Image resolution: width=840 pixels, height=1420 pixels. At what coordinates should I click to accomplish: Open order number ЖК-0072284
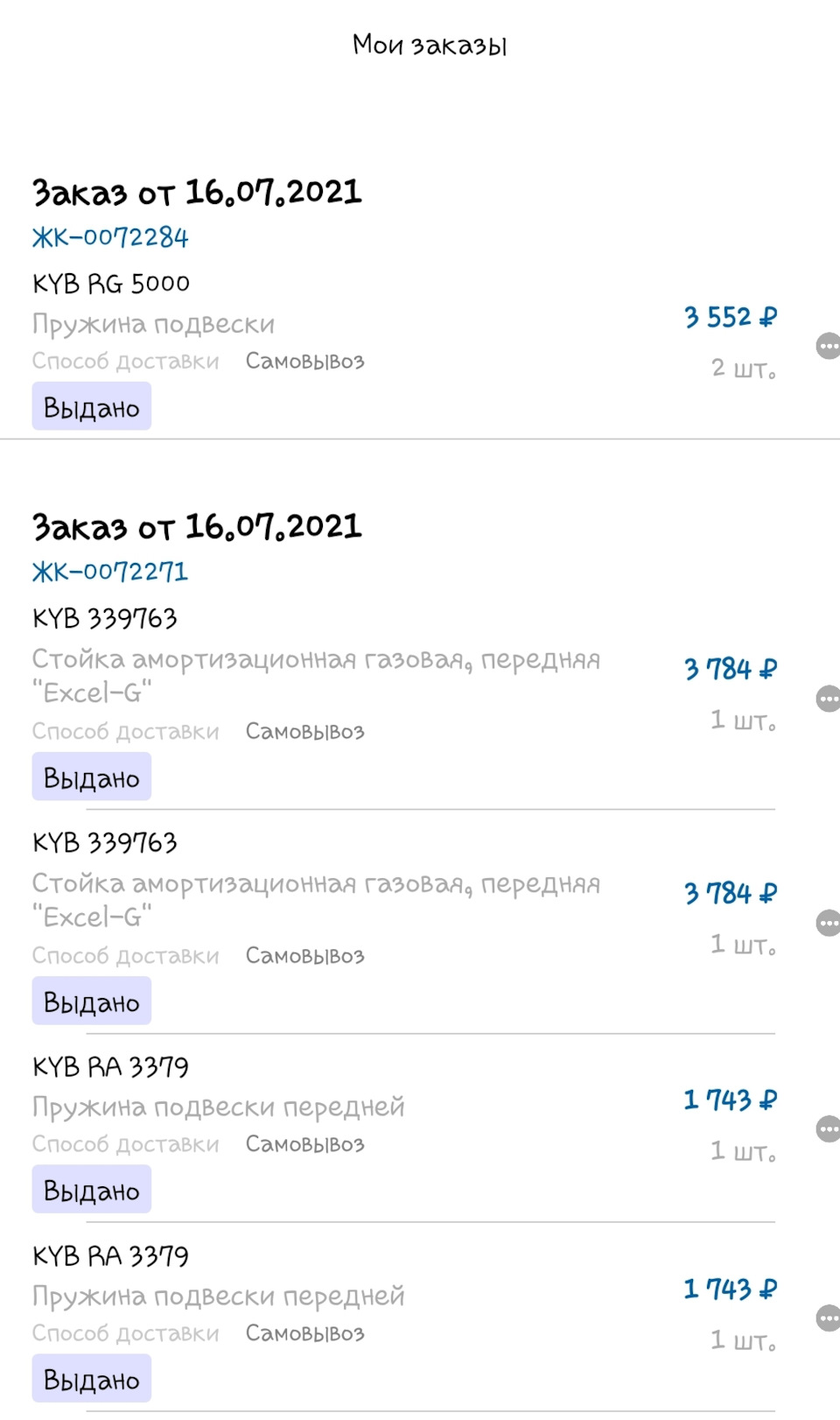point(110,237)
